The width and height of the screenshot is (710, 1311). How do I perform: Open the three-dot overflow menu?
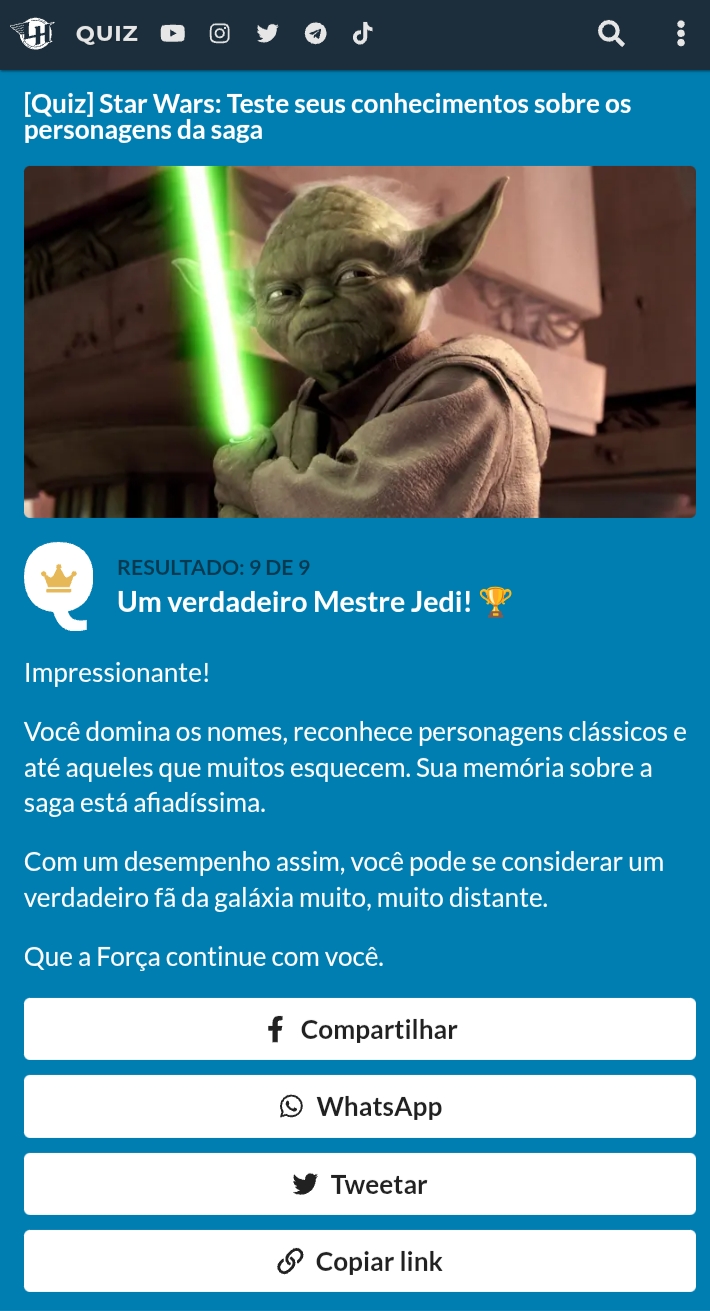coord(681,34)
